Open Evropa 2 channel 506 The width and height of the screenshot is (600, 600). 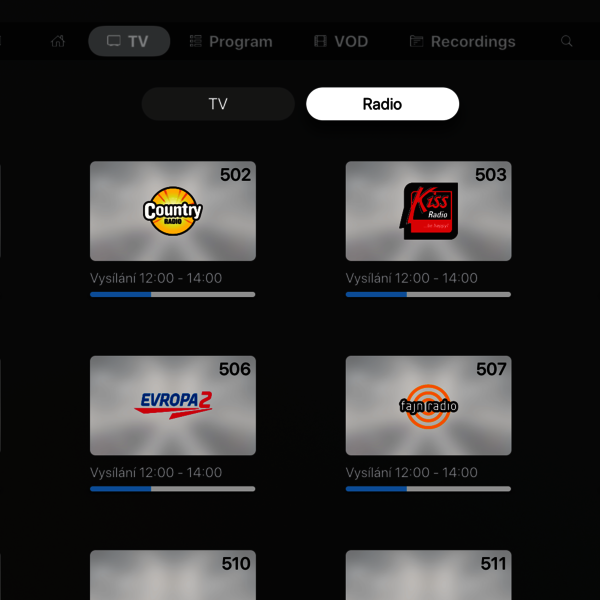coord(172,405)
